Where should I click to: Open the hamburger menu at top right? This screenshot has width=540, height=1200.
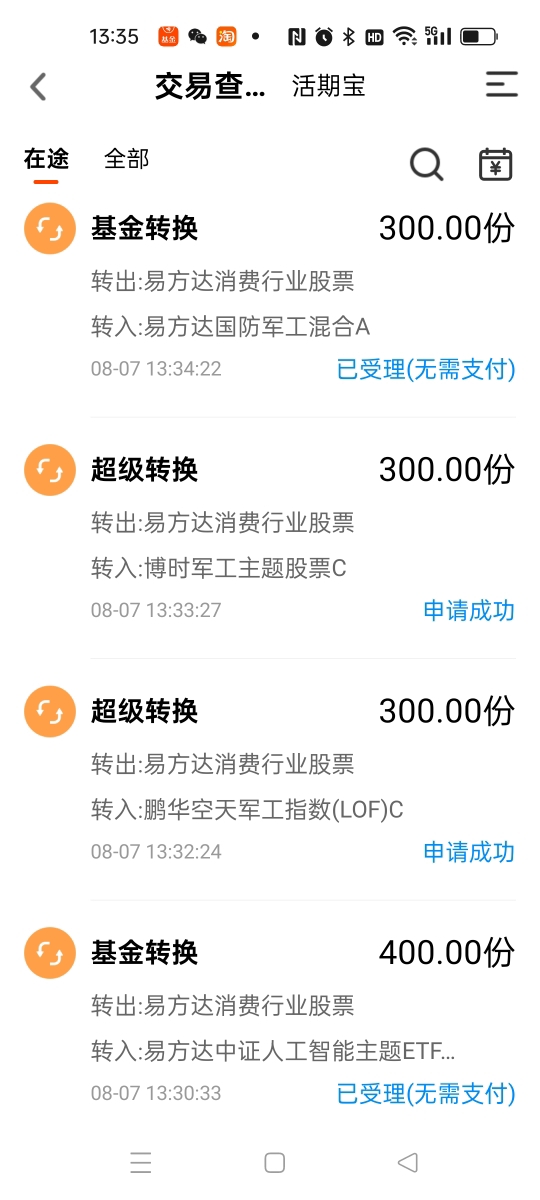502,85
